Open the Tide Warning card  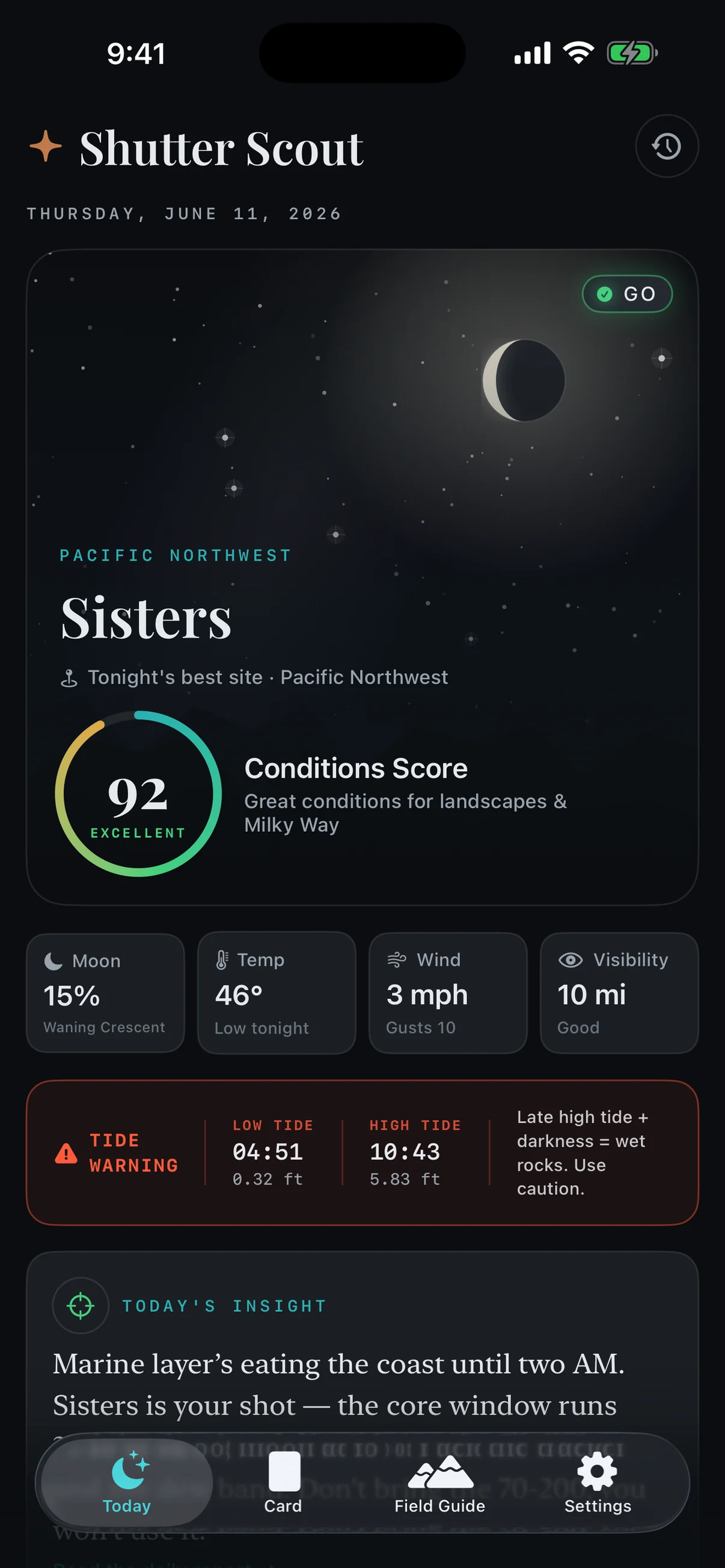[x=362, y=1152]
